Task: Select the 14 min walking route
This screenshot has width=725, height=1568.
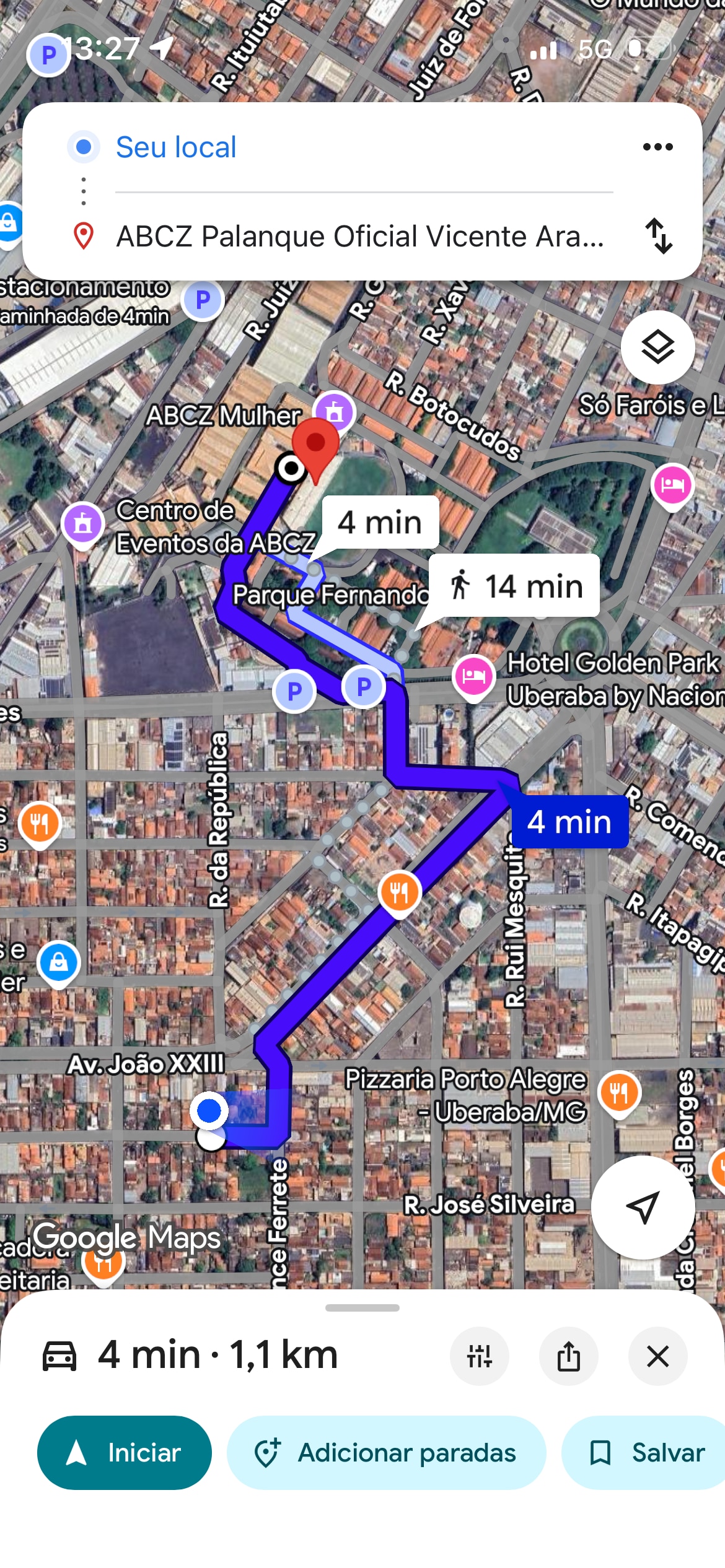Action: click(514, 586)
